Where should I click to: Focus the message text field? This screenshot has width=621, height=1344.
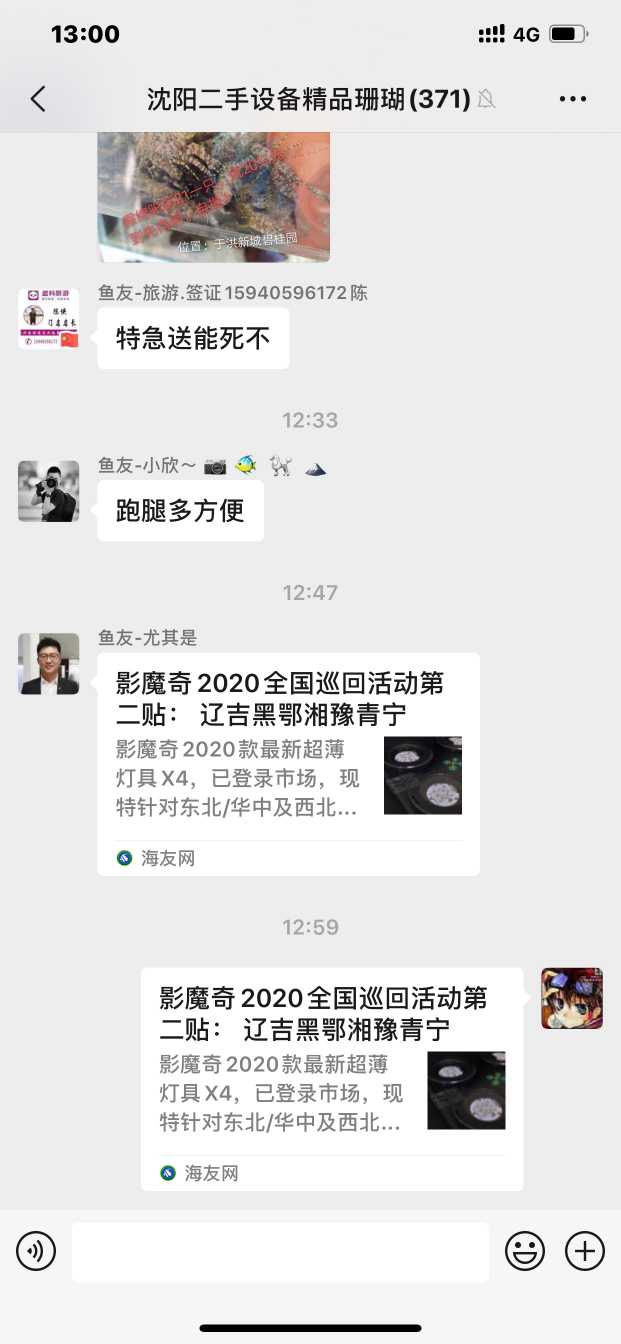(280, 1251)
